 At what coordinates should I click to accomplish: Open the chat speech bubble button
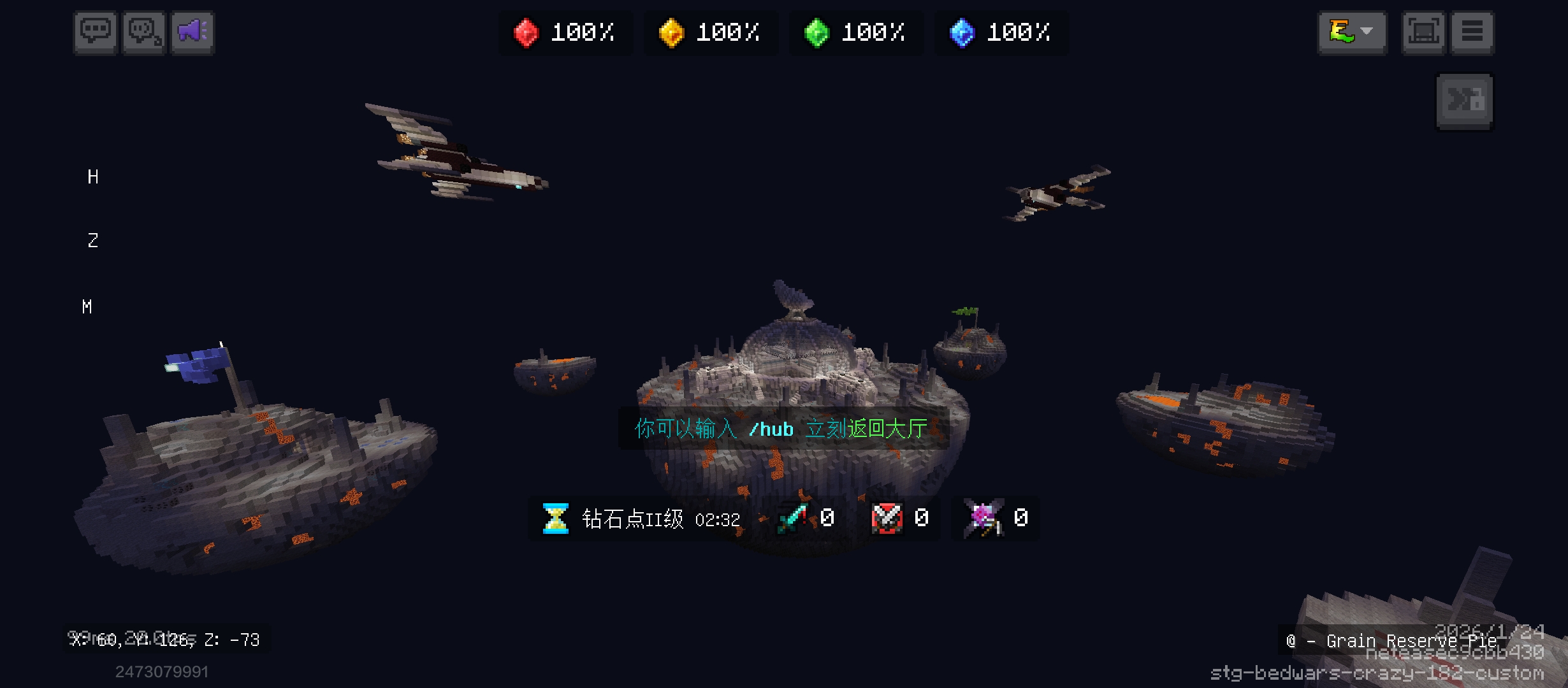pyautogui.click(x=96, y=32)
